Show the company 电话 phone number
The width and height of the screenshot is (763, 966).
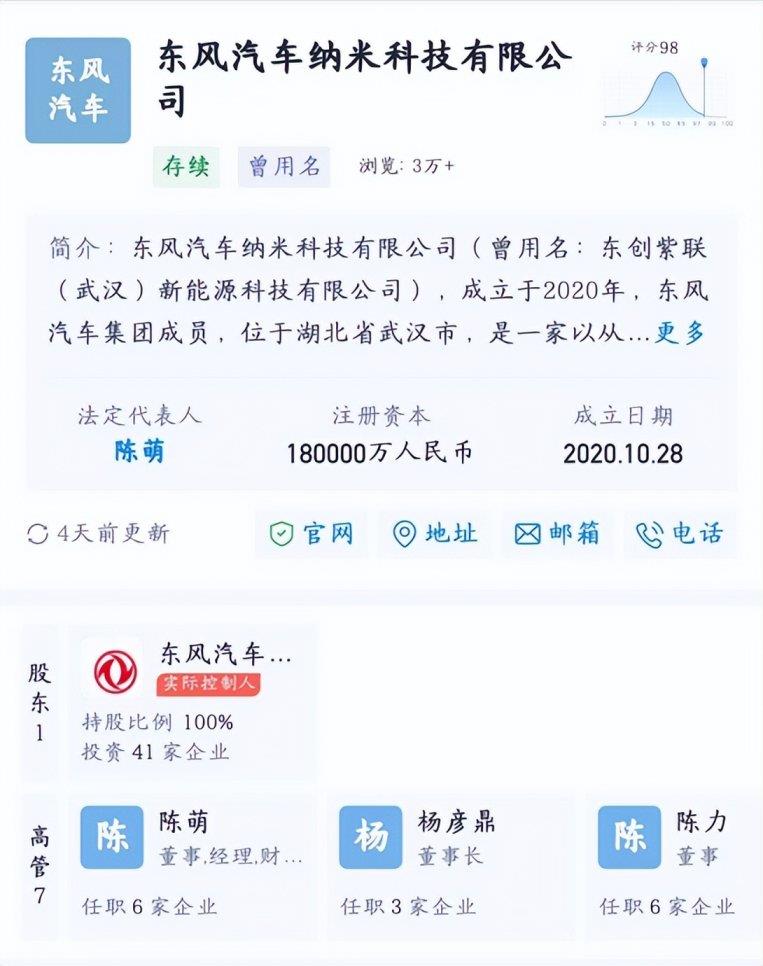[680, 534]
